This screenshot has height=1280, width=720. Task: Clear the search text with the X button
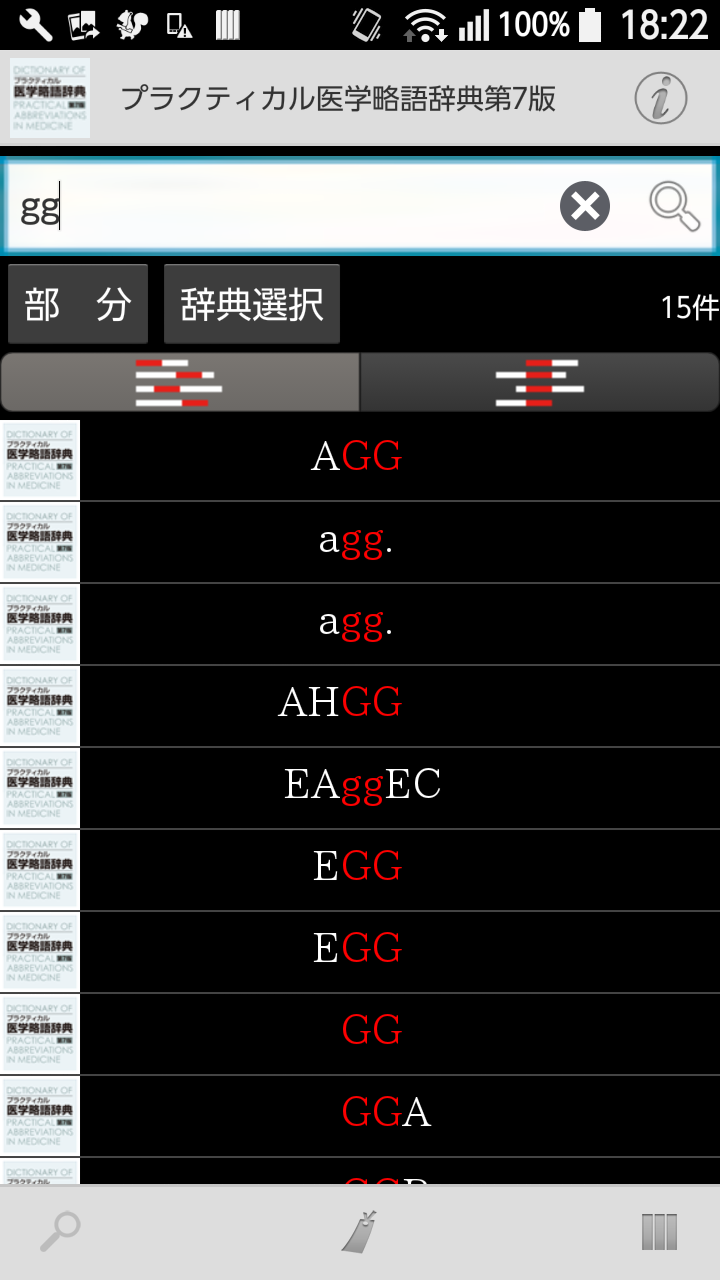click(x=585, y=207)
